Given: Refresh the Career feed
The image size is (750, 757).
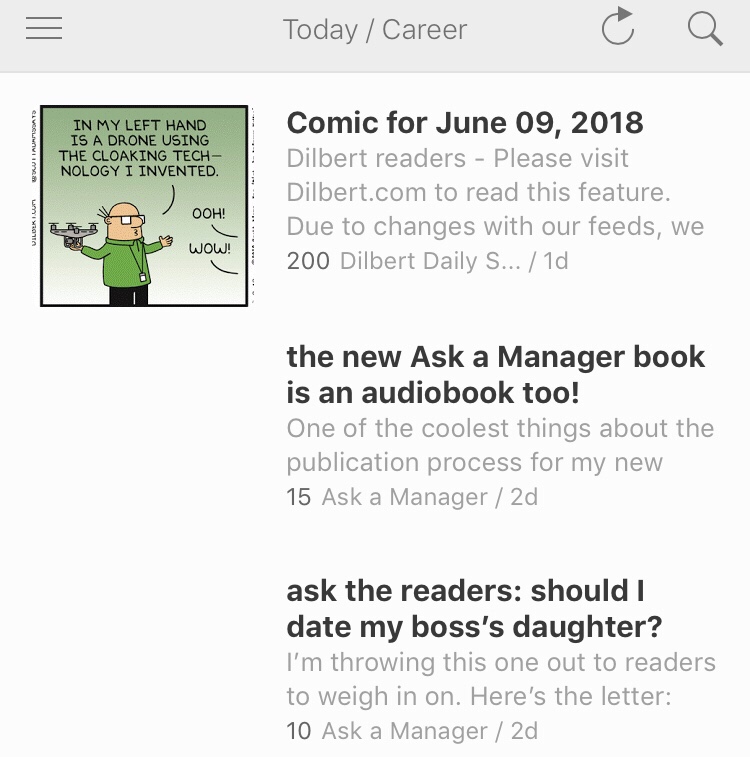Looking at the screenshot, I should pos(618,28).
